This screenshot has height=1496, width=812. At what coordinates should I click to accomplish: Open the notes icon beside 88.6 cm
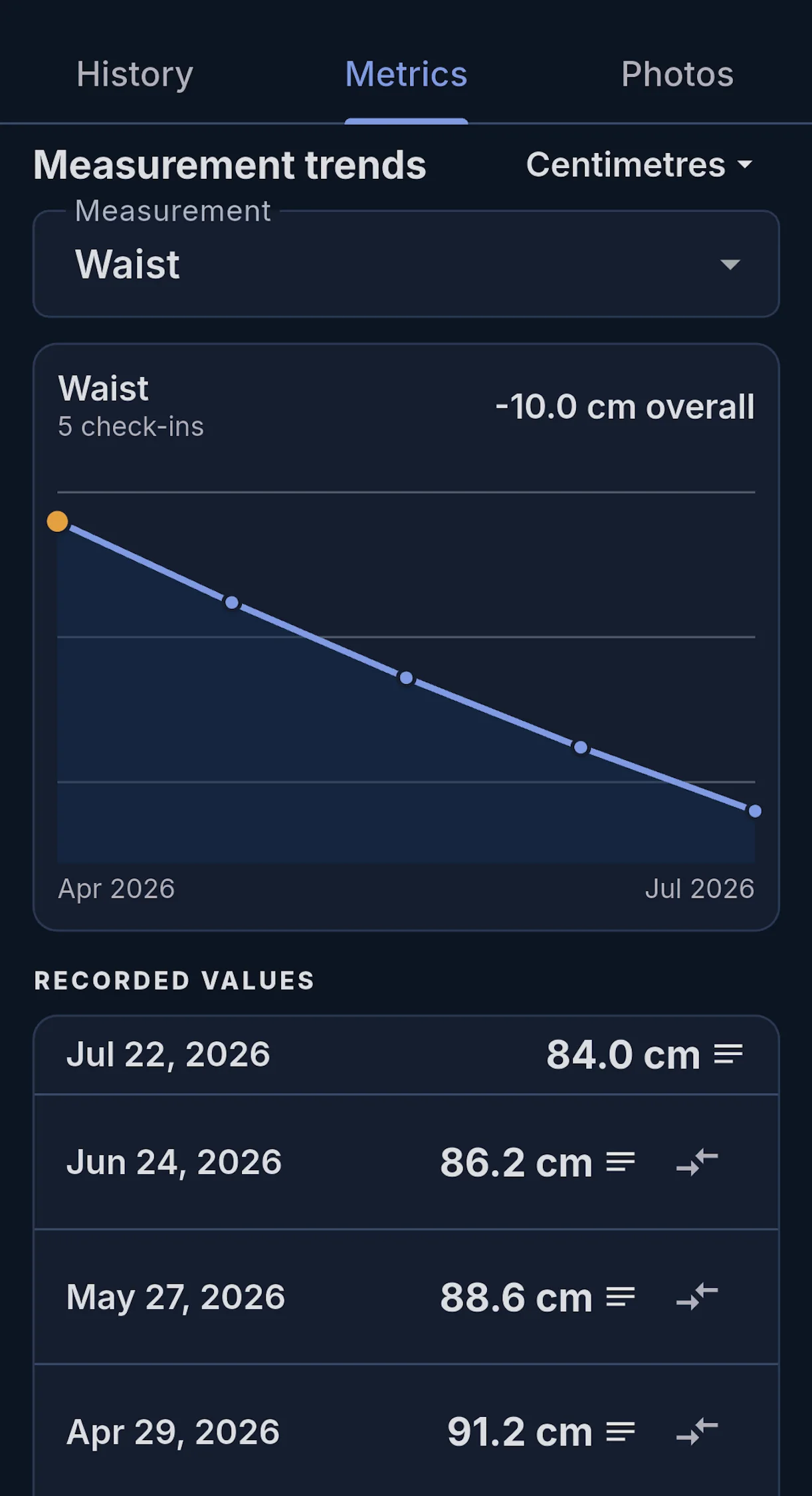pos(621,1297)
